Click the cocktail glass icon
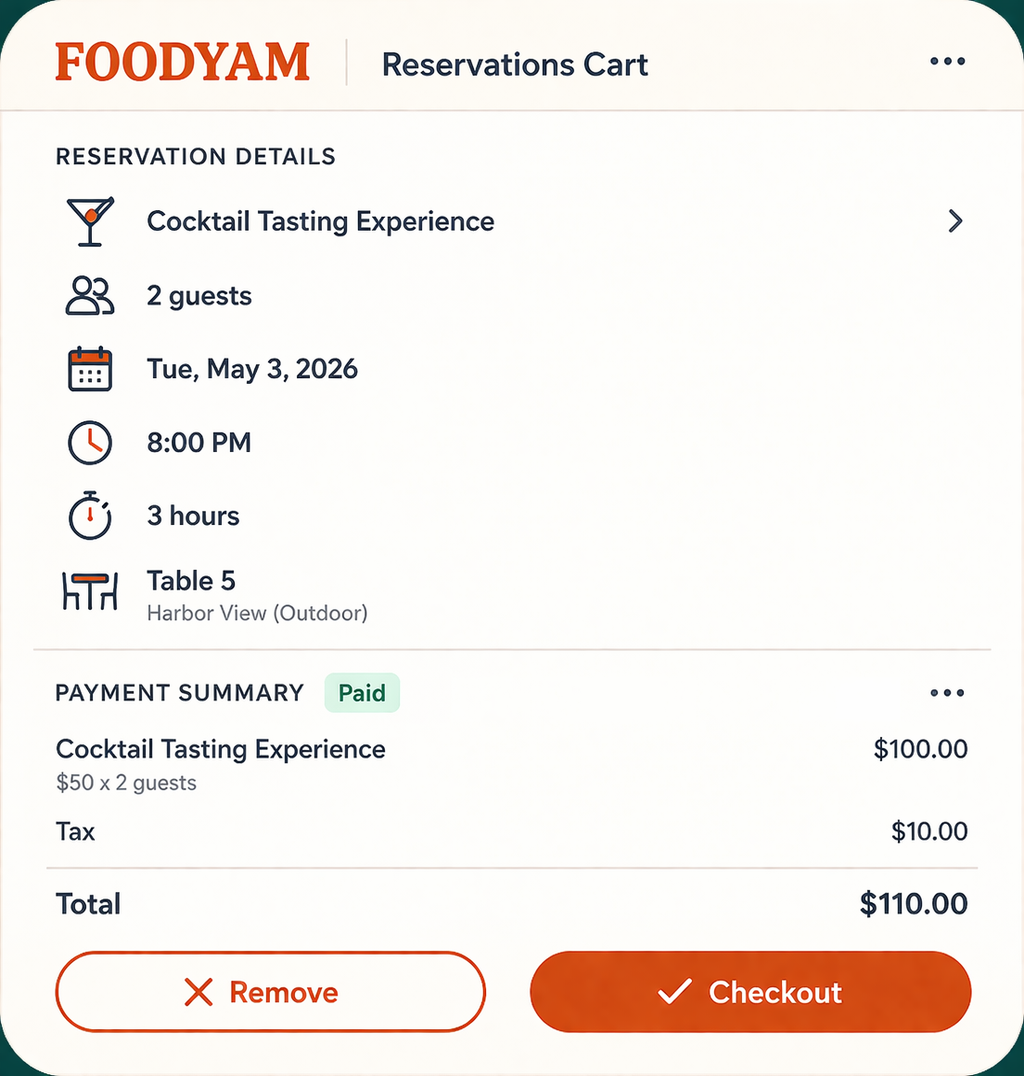The height and width of the screenshot is (1076, 1024). [x=90, y=221]
